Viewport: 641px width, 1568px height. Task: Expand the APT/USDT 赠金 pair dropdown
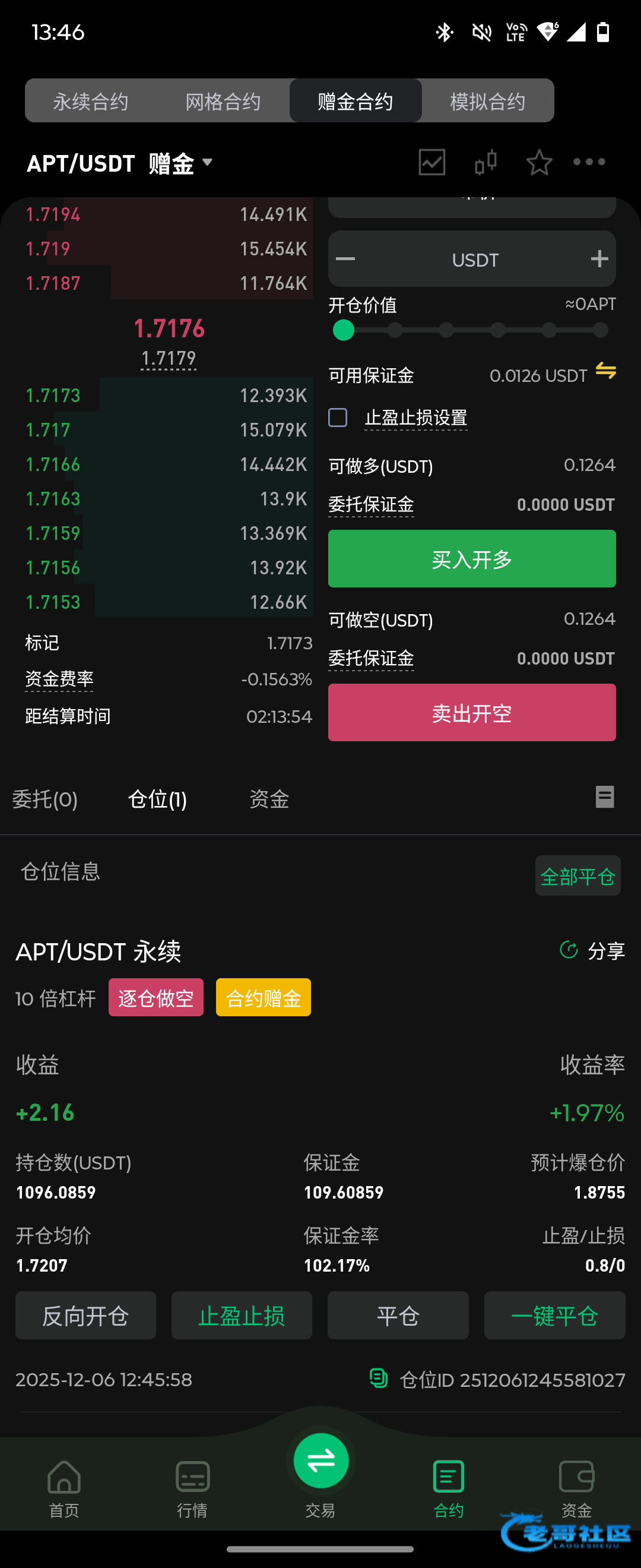tap(207, 163)
